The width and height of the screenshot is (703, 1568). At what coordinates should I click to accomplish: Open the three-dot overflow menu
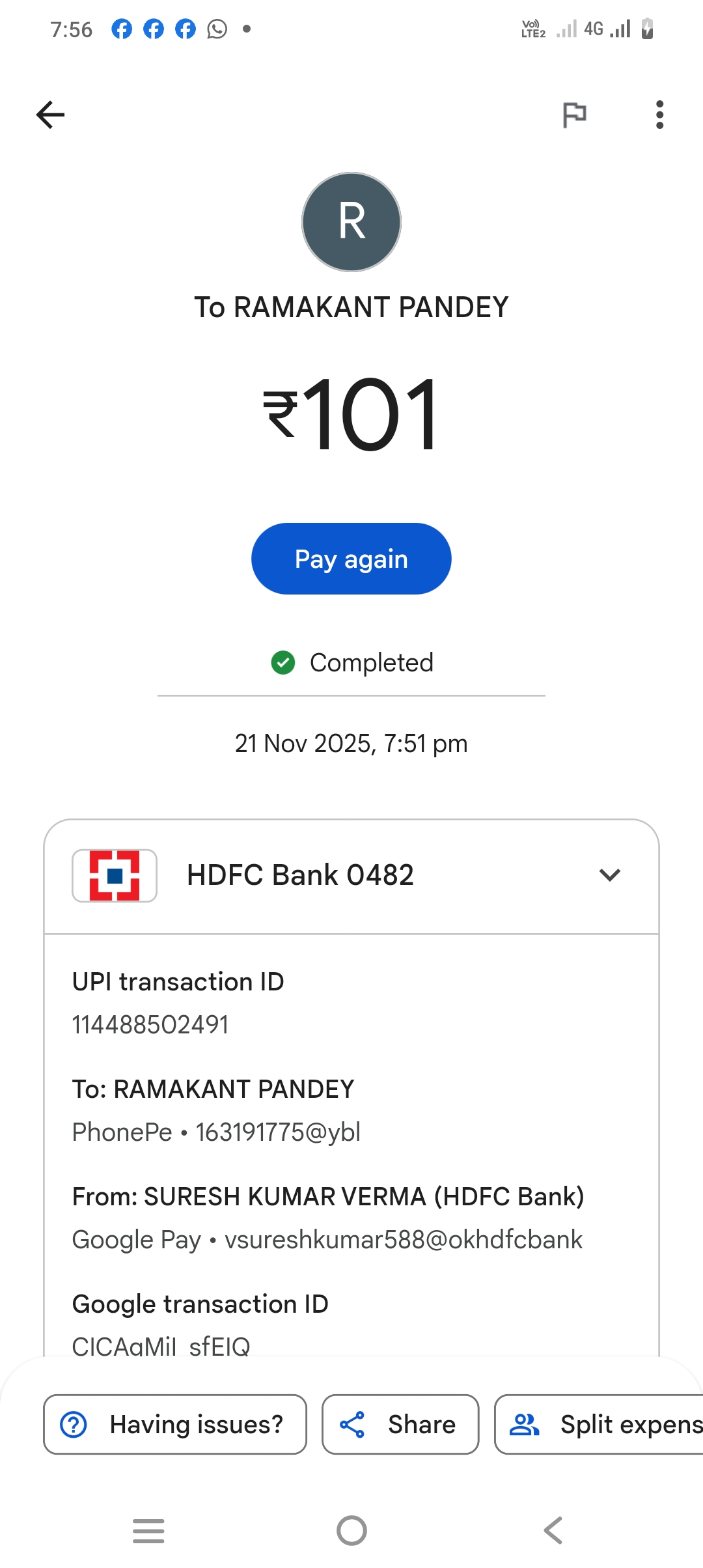(659, 115)
